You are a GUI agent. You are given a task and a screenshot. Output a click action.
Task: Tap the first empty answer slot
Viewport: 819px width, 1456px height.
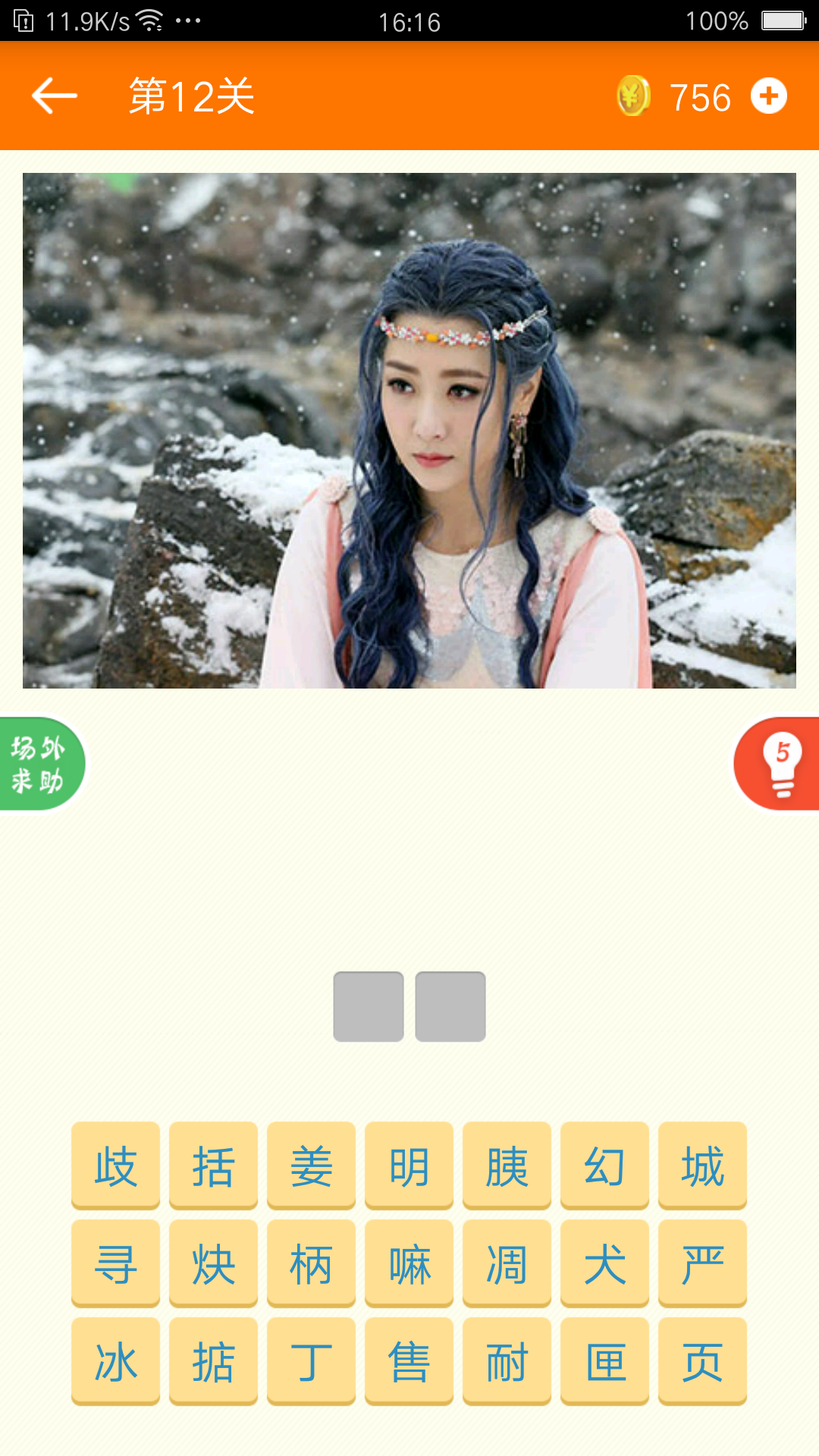click(369, 1006)
